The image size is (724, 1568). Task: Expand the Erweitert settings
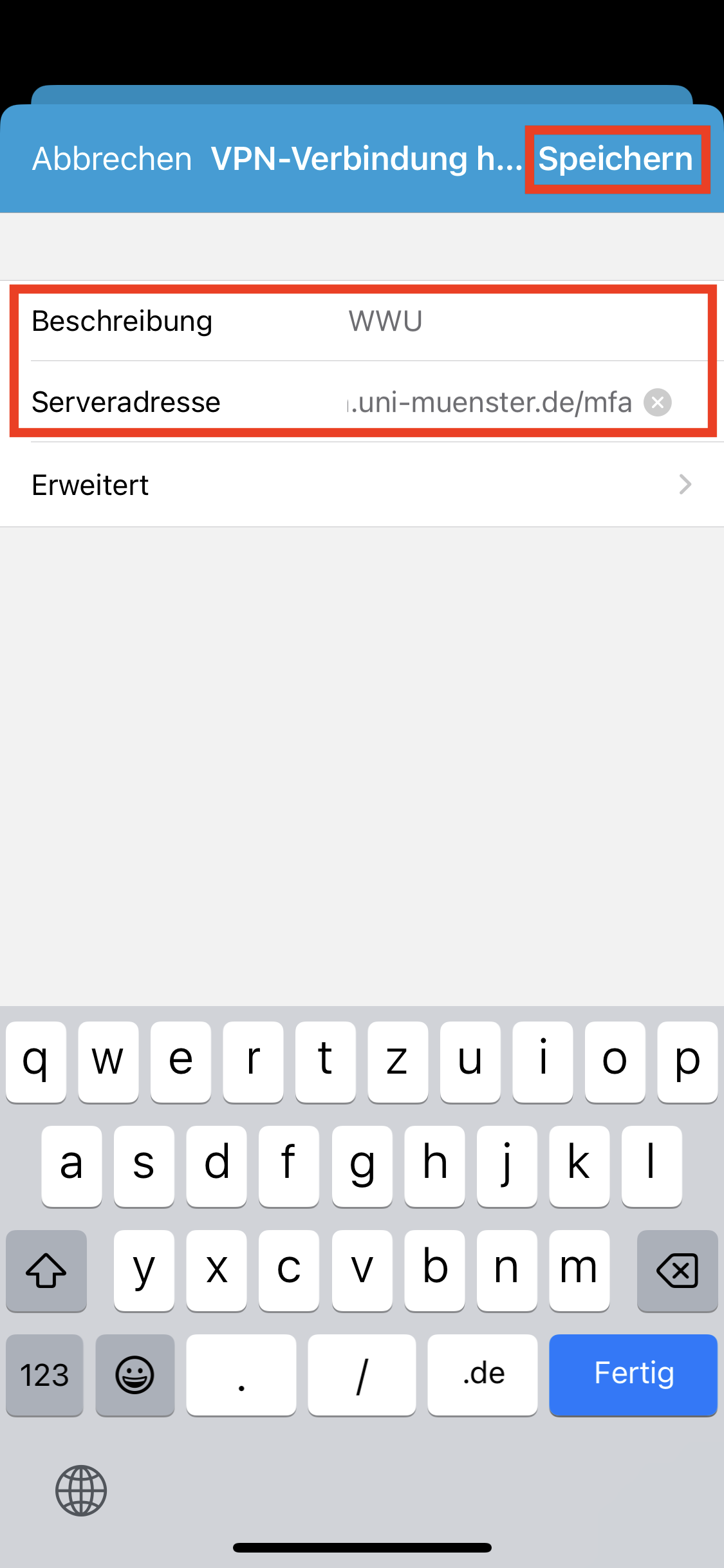(x=89, y=484)
